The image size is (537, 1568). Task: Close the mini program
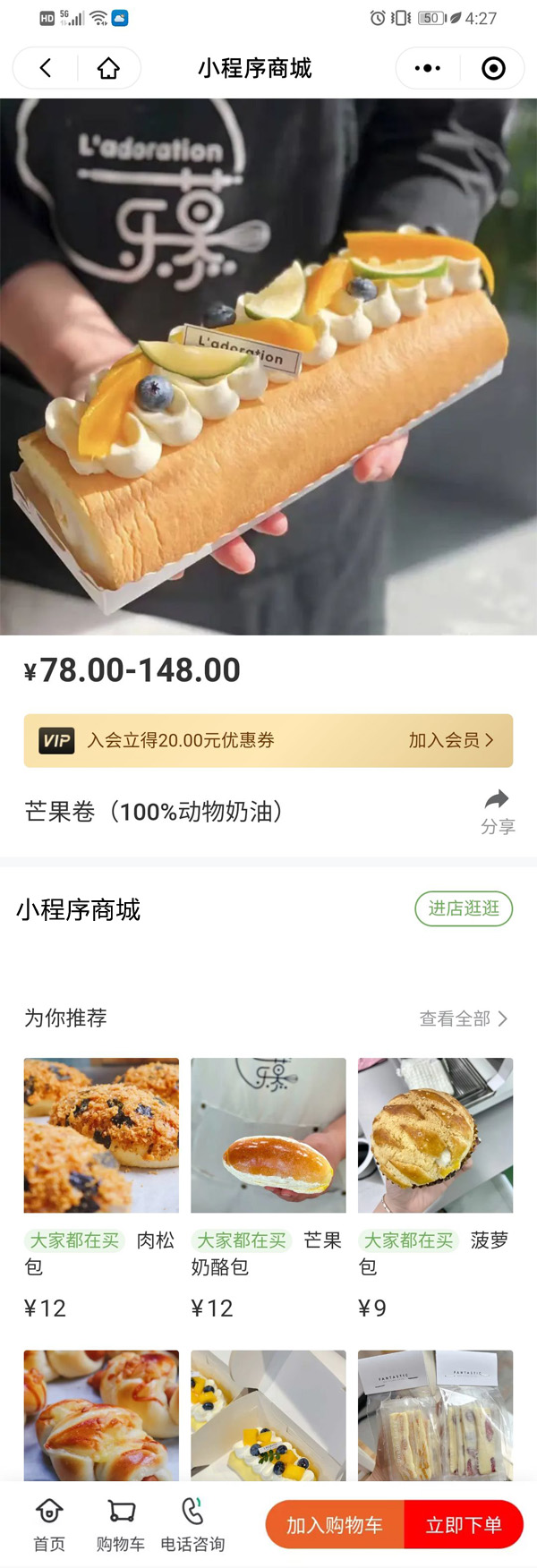[493, 68]
